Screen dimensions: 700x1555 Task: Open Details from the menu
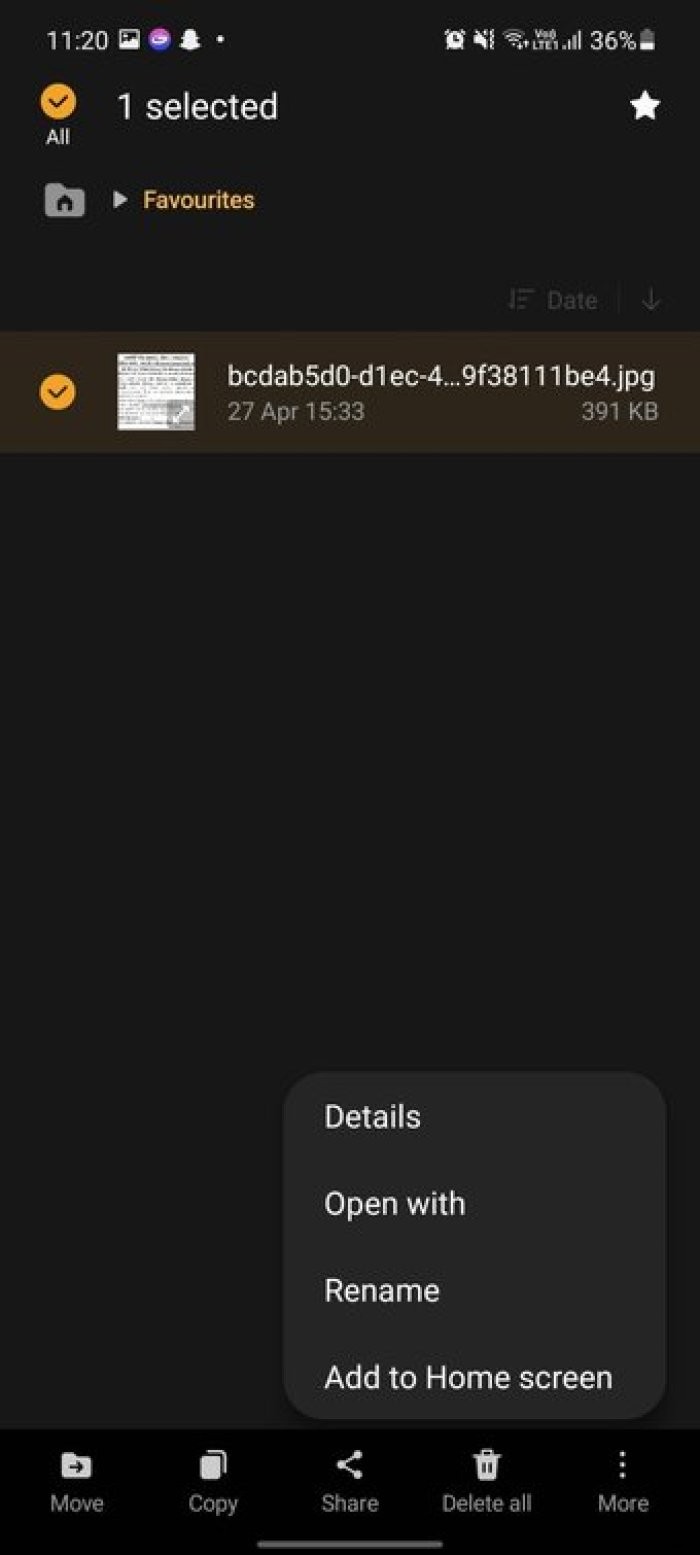[373, 1117]
